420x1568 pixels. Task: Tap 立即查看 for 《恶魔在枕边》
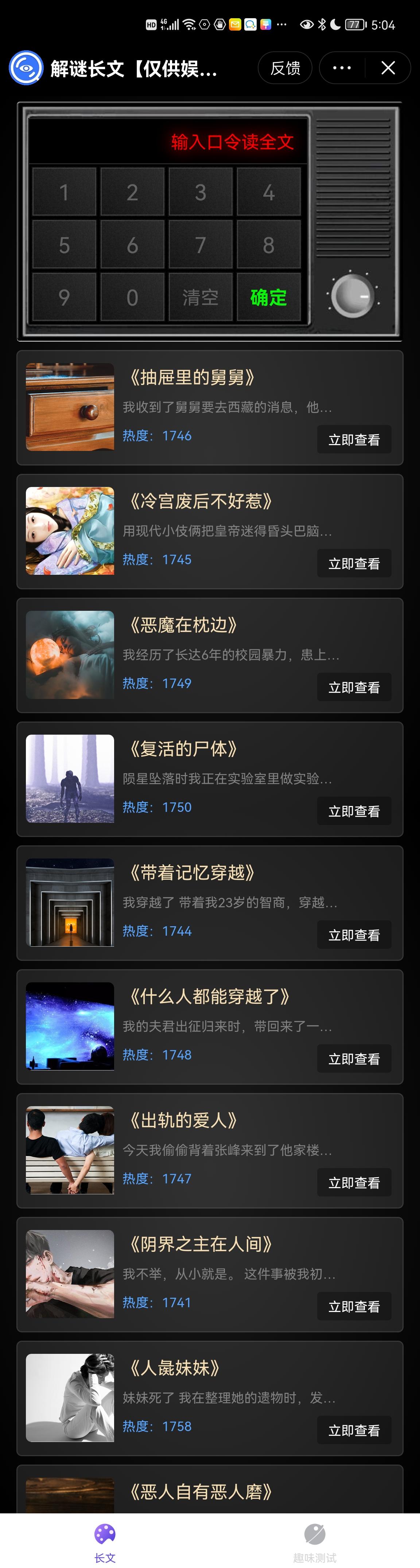point(354,687)
